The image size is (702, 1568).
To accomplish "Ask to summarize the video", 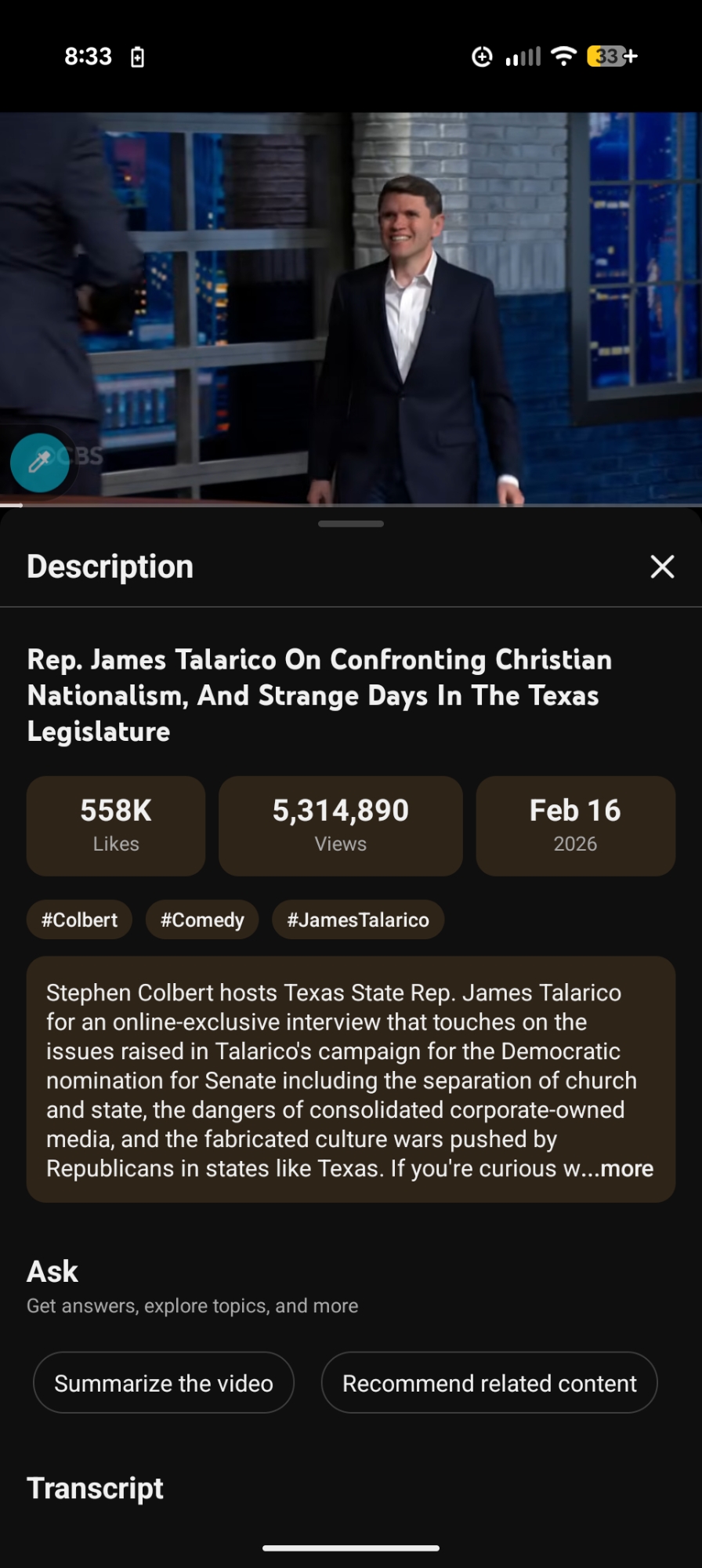I will pos(164,1383).
